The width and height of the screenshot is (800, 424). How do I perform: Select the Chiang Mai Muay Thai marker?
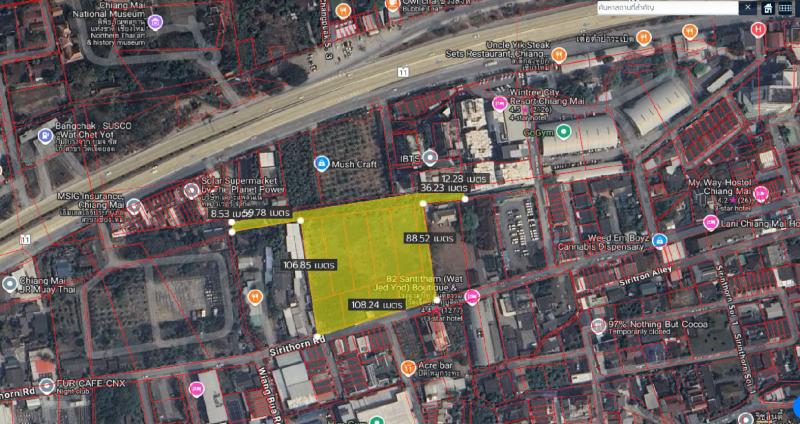(10, 283)
